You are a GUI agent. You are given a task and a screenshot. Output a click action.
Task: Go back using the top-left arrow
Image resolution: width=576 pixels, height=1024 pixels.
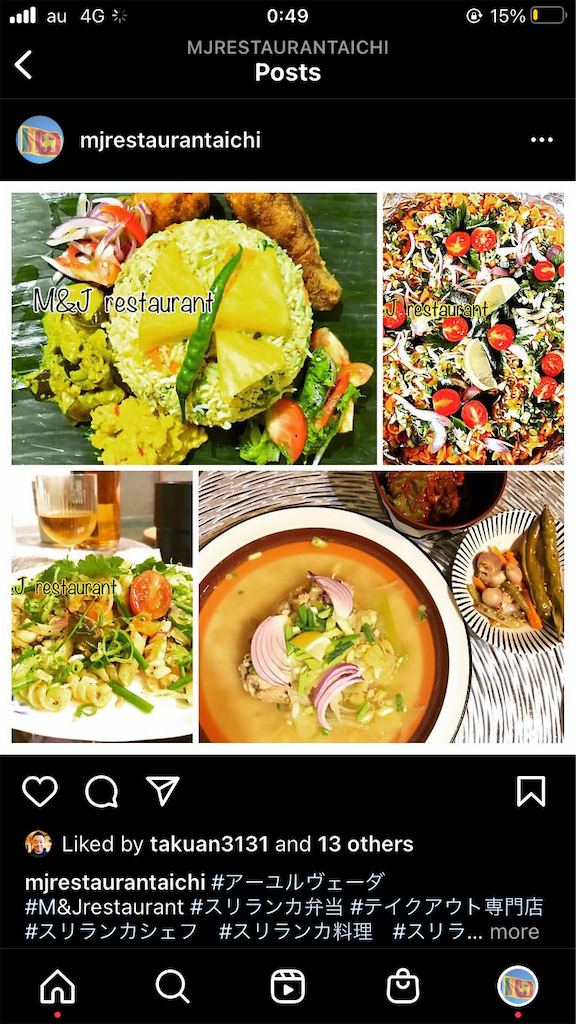tap(24, 65)
